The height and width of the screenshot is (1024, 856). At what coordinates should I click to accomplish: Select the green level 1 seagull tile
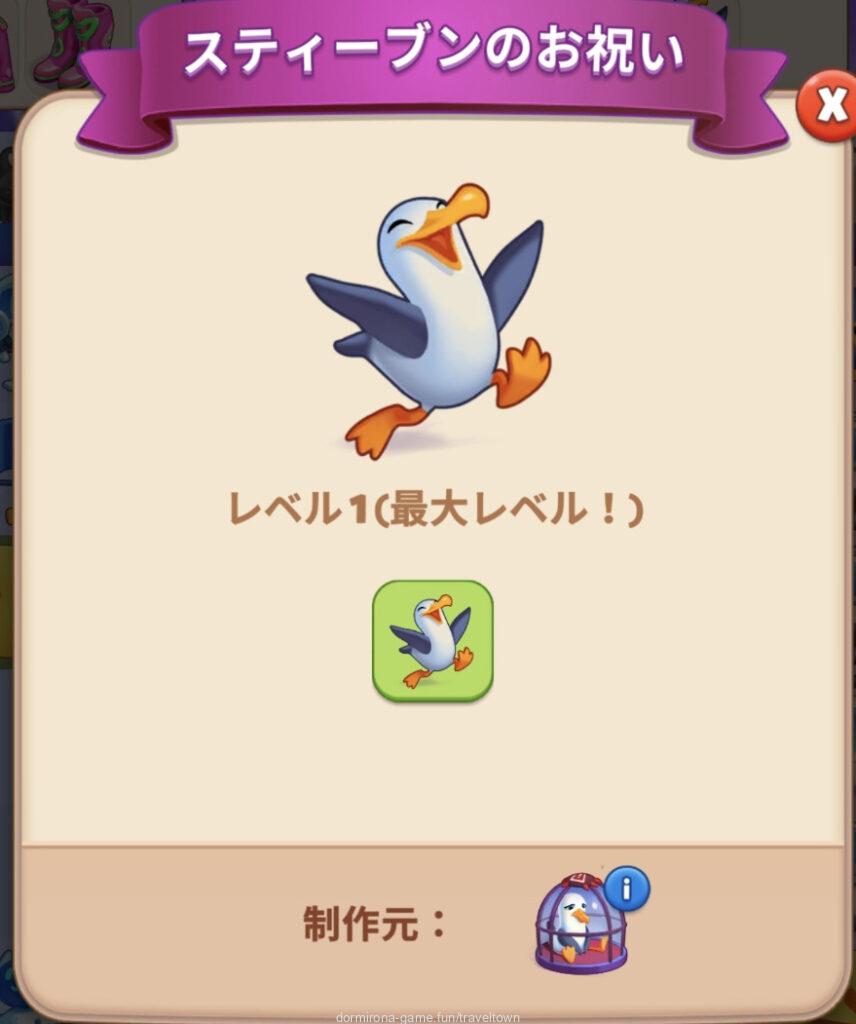pyautogui.click(x=432, y=640)
